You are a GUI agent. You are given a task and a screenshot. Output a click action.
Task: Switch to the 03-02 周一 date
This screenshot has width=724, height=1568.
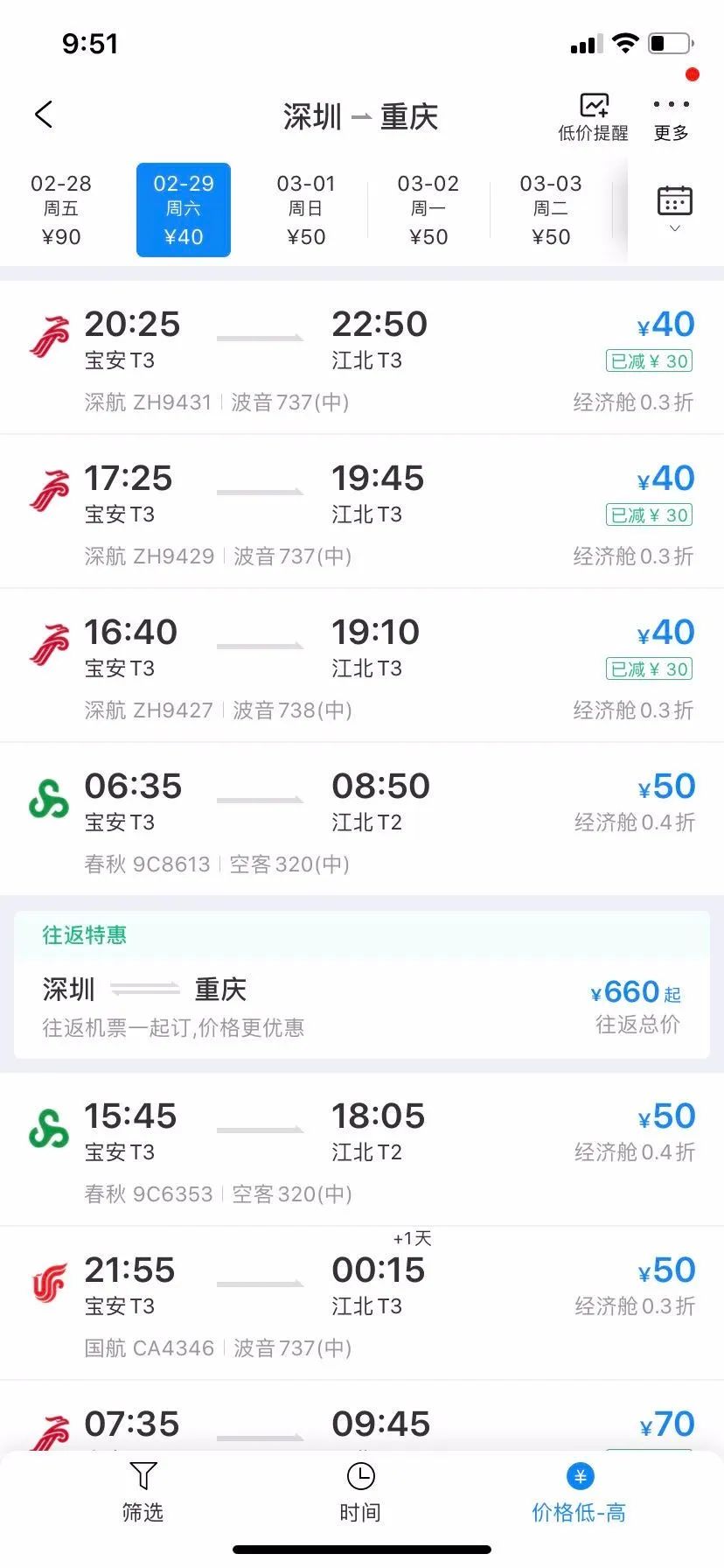coord(428,210)
